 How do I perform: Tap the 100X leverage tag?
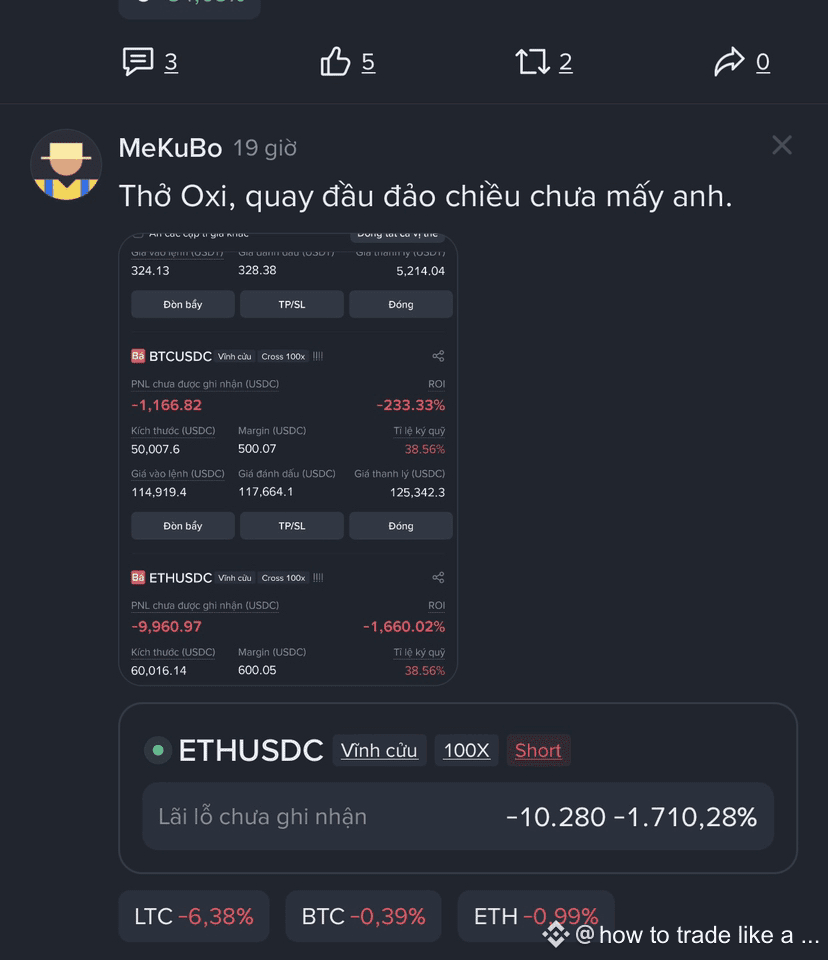(466, 750)
